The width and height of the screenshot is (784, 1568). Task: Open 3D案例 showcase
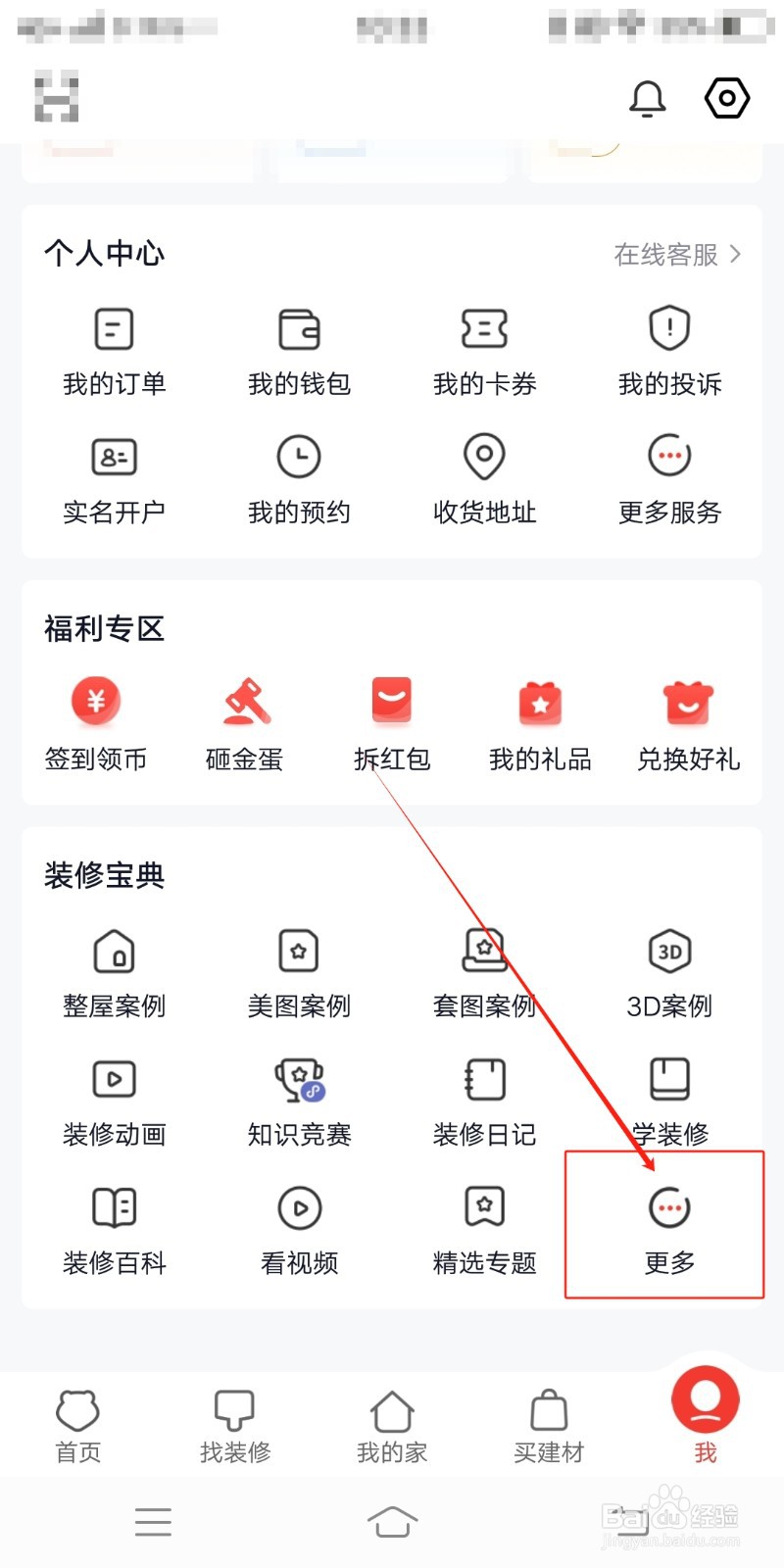pos(669,973)
